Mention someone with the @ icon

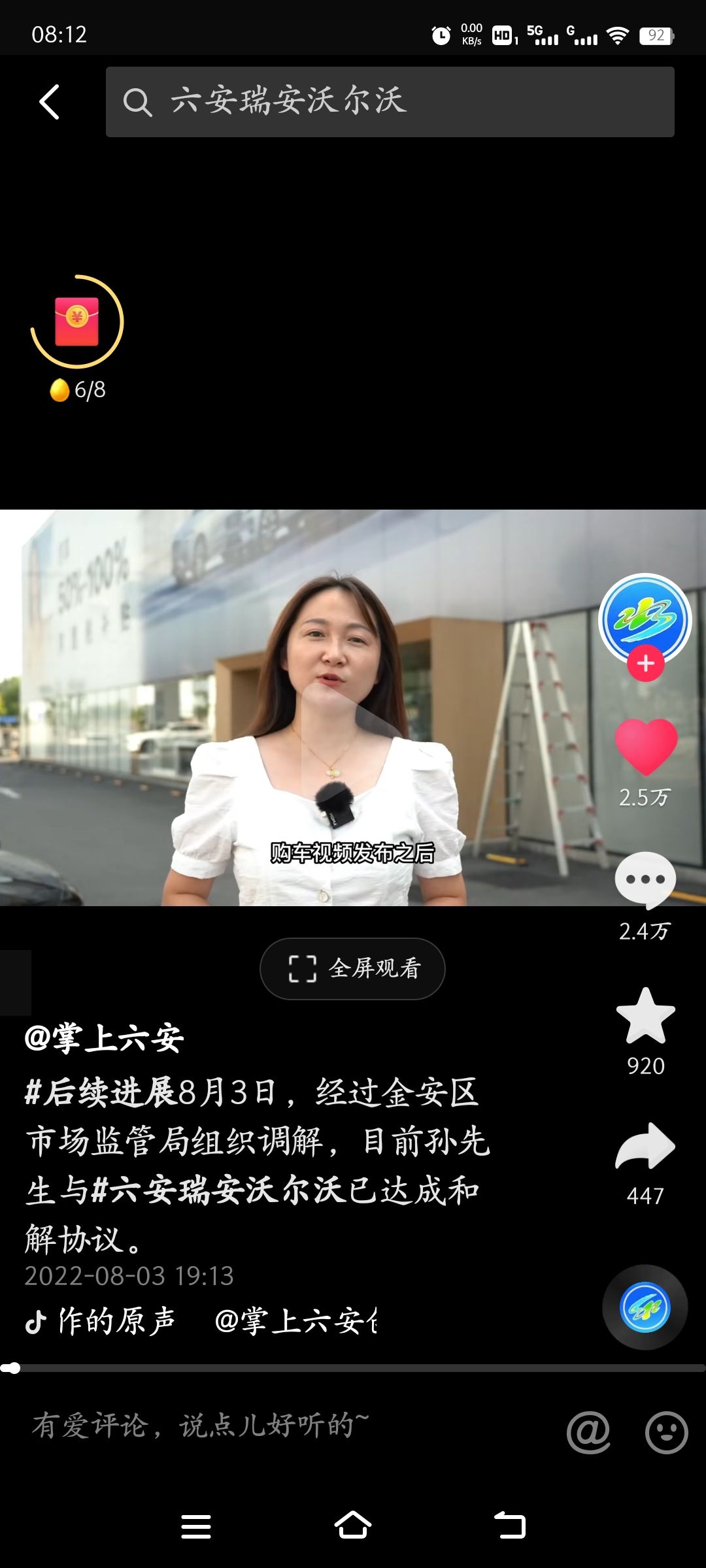(588, 1432)
